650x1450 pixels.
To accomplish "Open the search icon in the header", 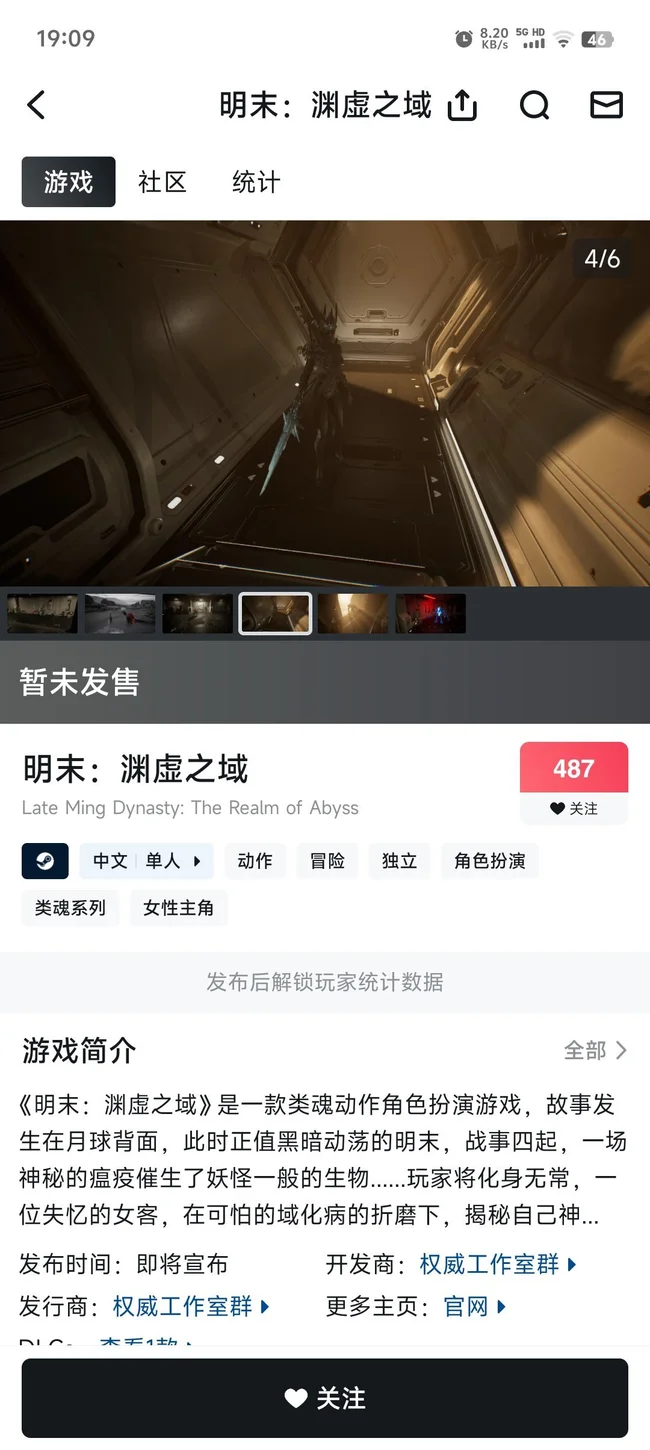I will click(x=534, y=105).
